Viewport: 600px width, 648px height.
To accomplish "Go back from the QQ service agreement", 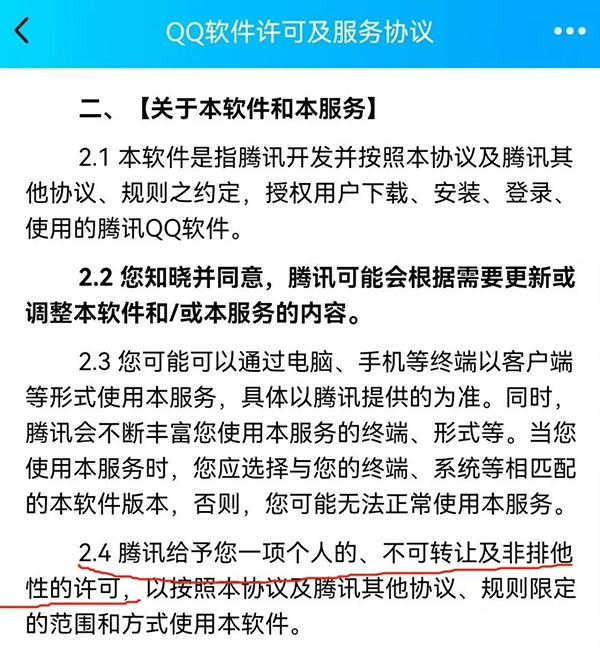I will tap(22, 30).
